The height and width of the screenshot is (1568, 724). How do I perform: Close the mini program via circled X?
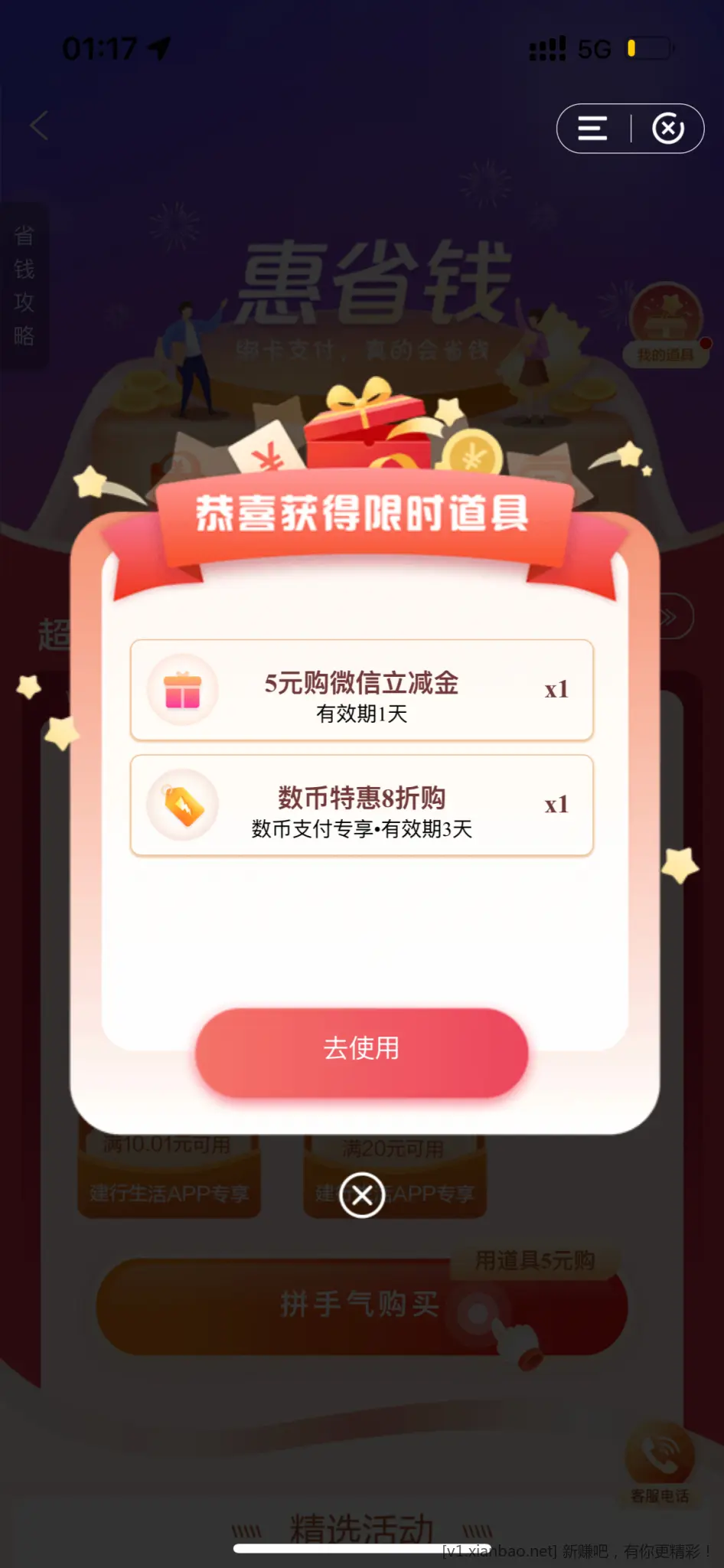(x=667, y=129)
